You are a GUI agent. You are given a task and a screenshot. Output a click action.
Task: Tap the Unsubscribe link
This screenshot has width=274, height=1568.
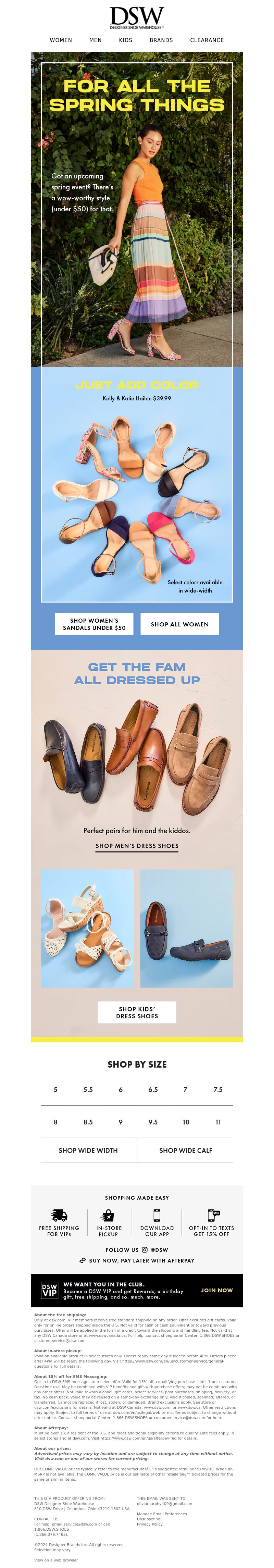(149, 1519)
